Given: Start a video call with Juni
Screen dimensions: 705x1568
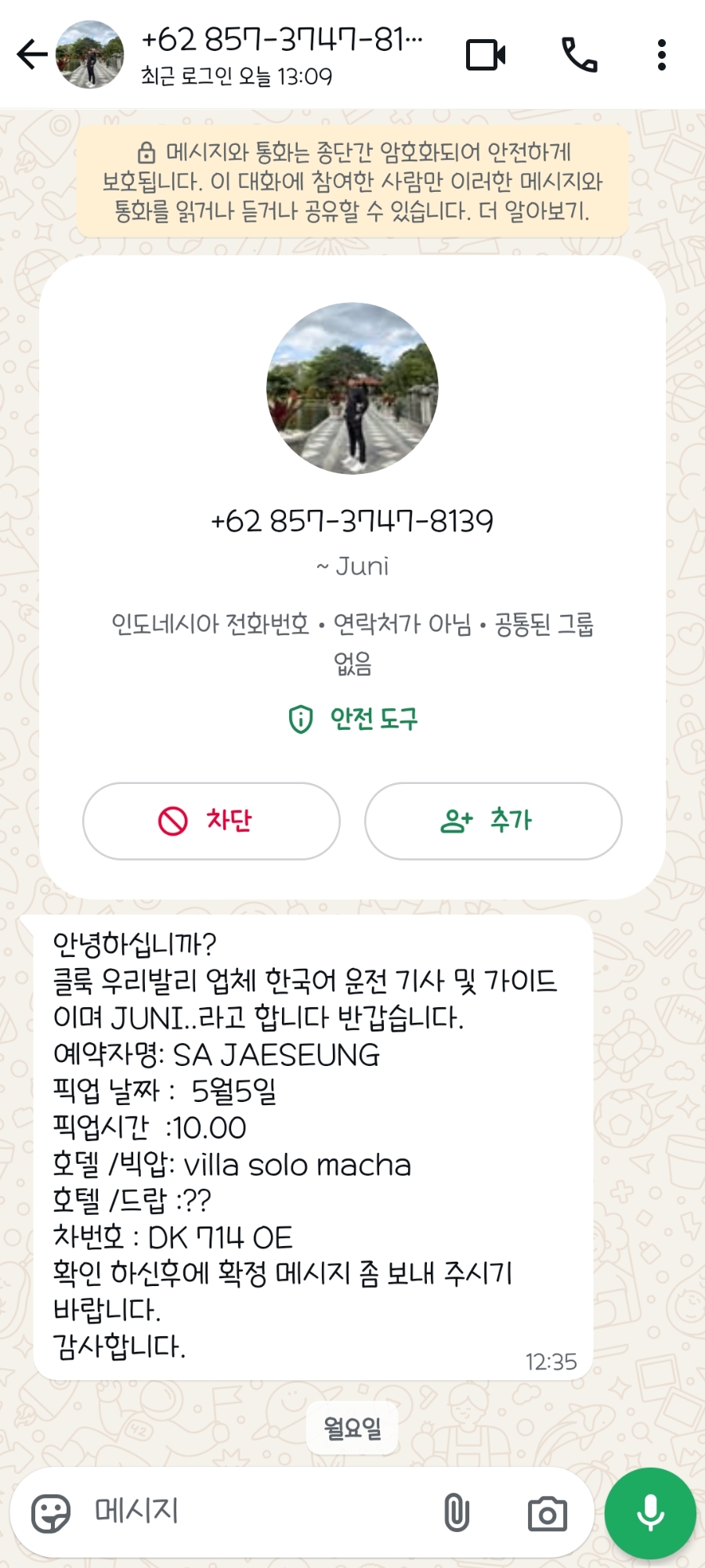Looking at the screenshot, I should pyautogui.click(x=486, y=55).
